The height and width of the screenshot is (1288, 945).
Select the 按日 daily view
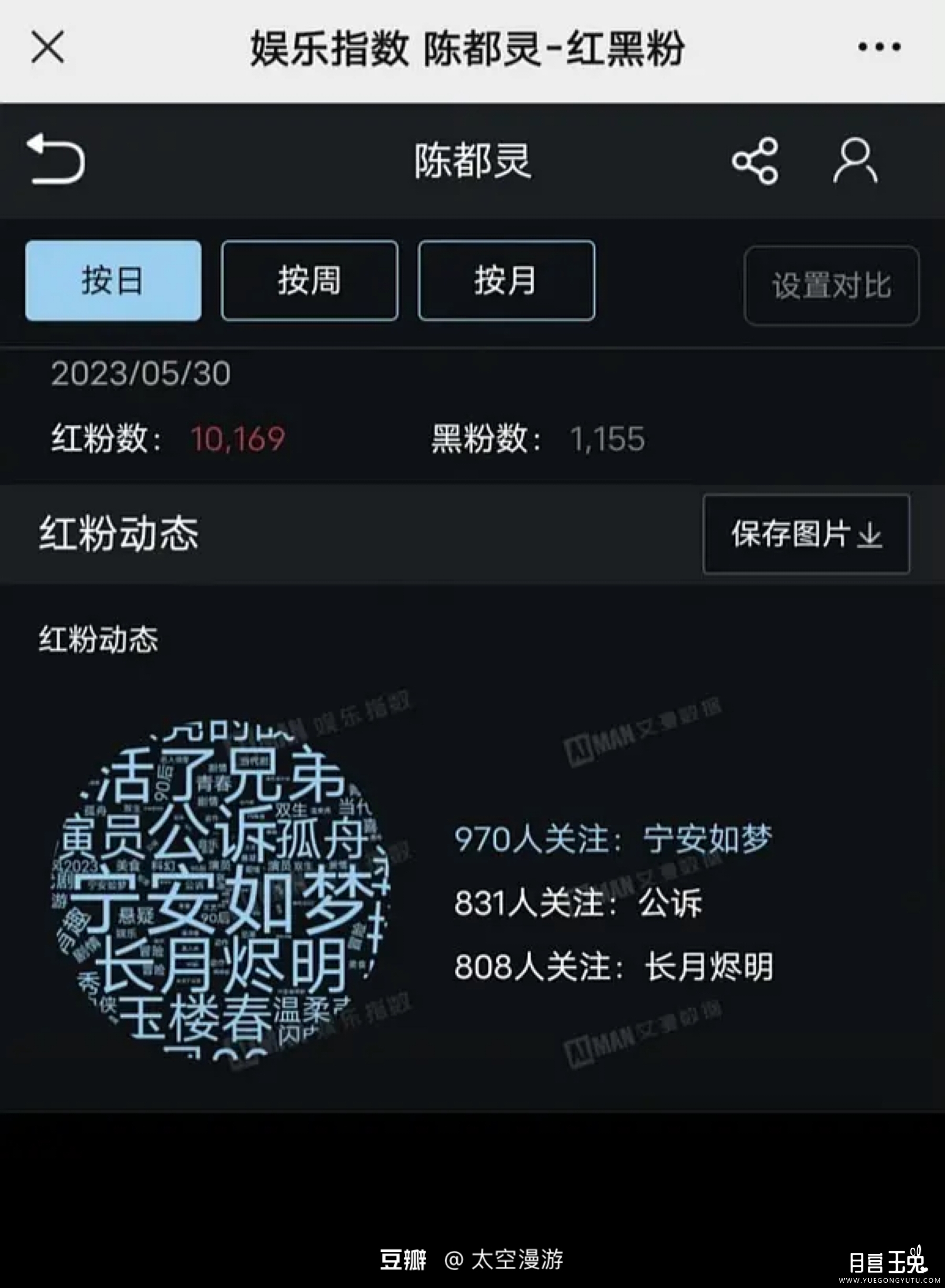click(x=113, y=280)
